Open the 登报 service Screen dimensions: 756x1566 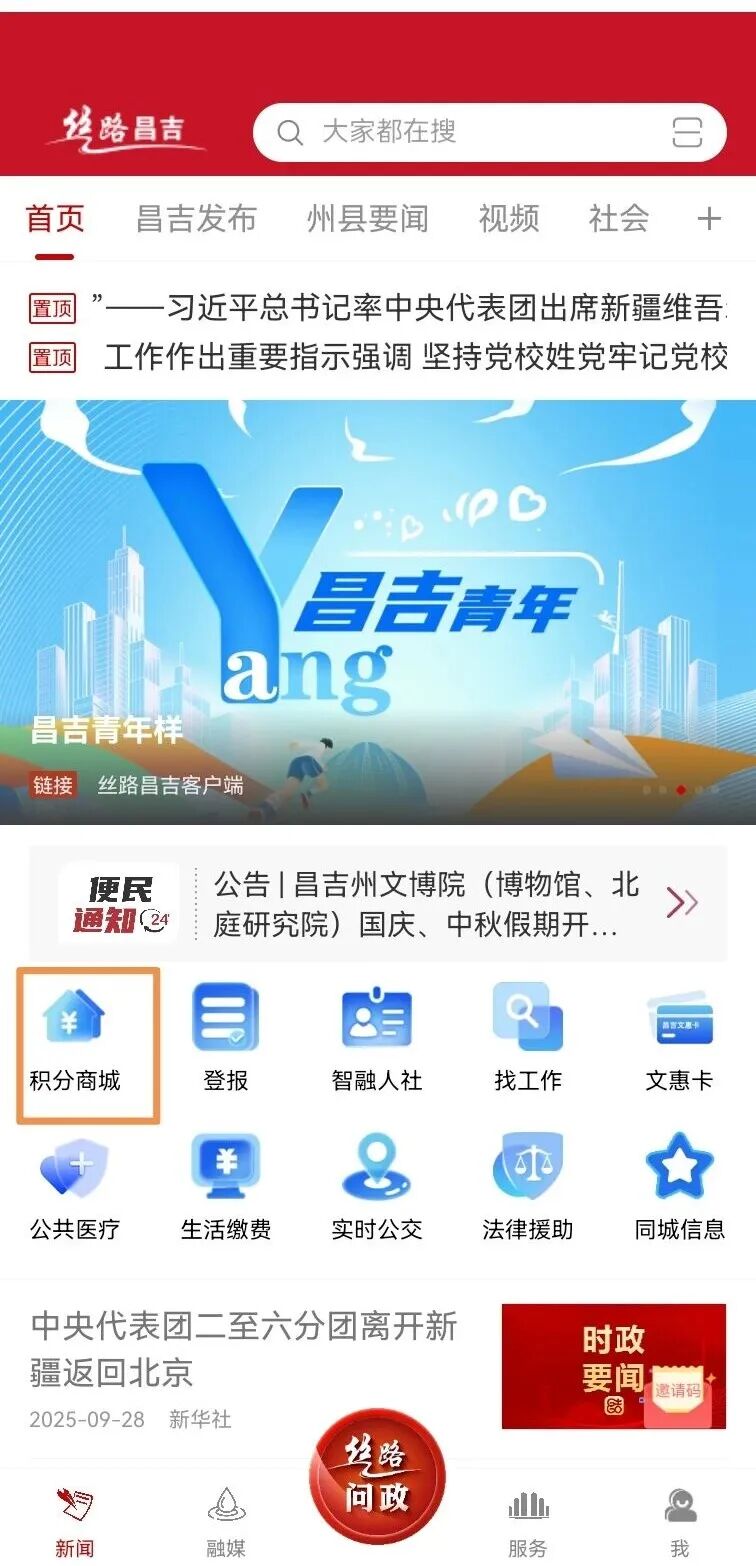226,1040
